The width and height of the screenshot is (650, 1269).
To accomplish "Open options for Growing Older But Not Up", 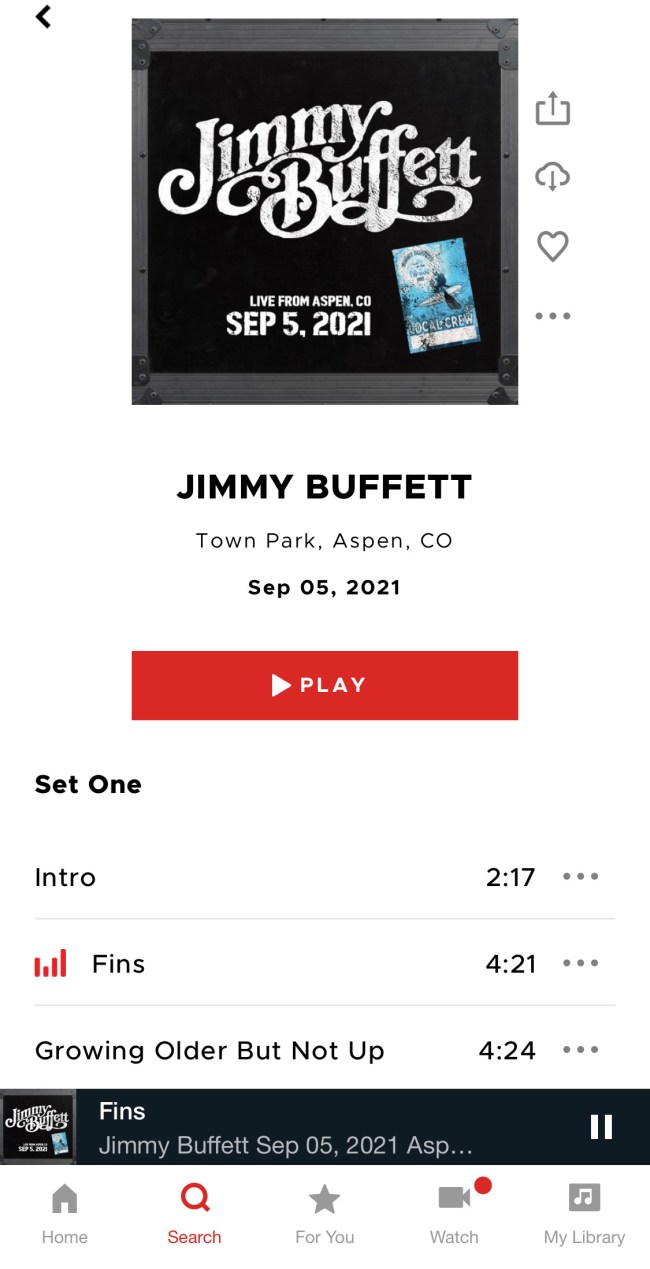I will (x=580, y=1050).
